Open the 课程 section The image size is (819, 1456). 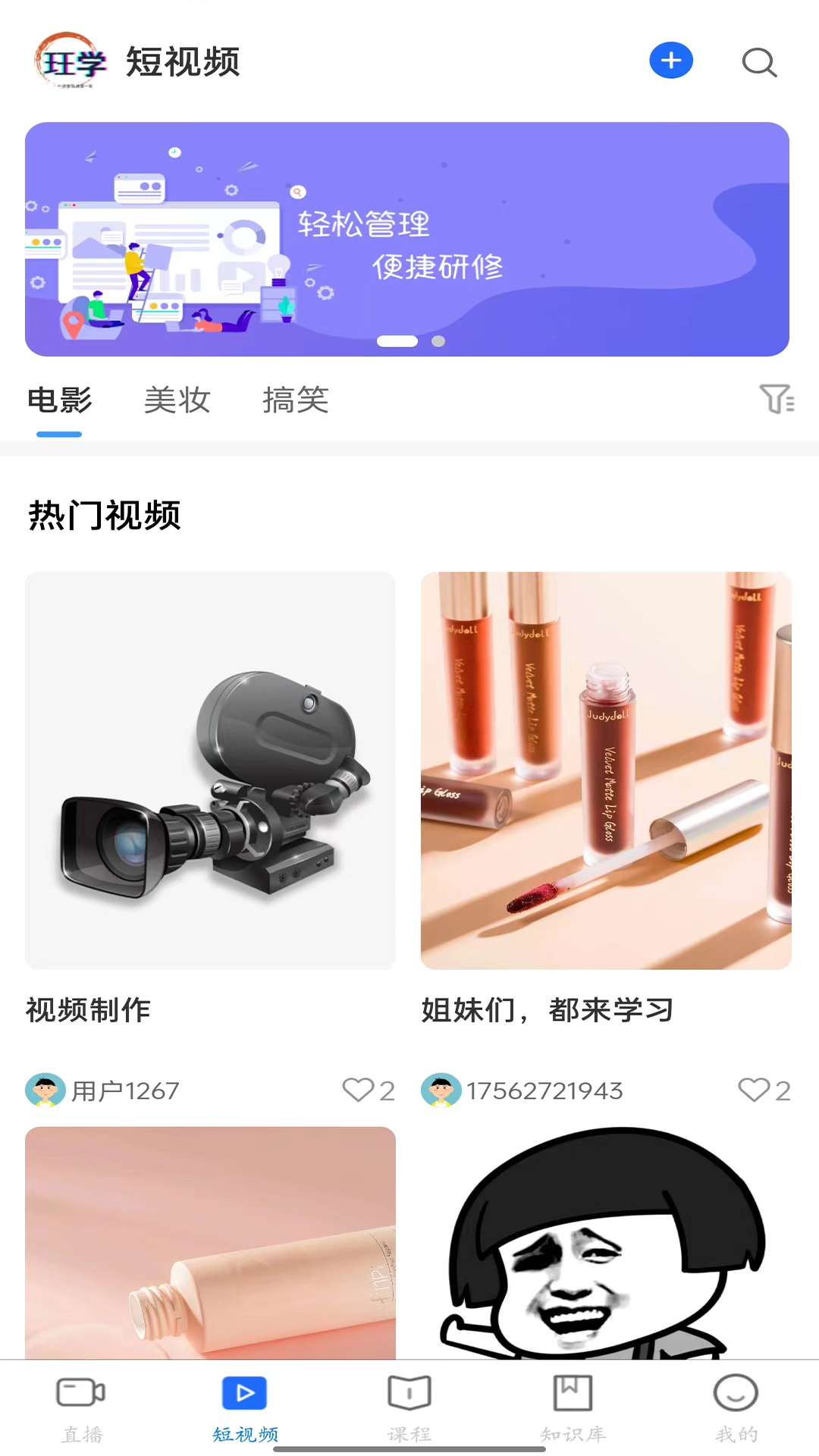point(407,1407)
